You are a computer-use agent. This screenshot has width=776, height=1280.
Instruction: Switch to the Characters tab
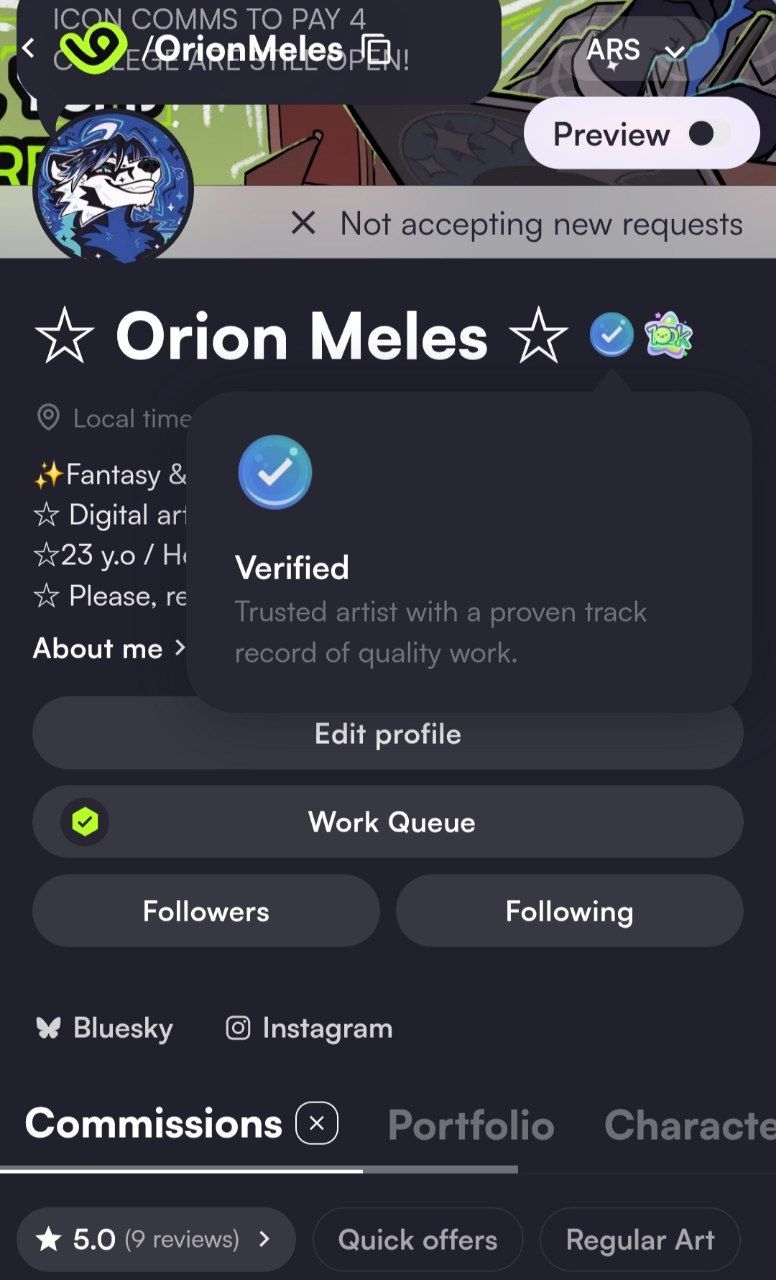coord(690,1126)
